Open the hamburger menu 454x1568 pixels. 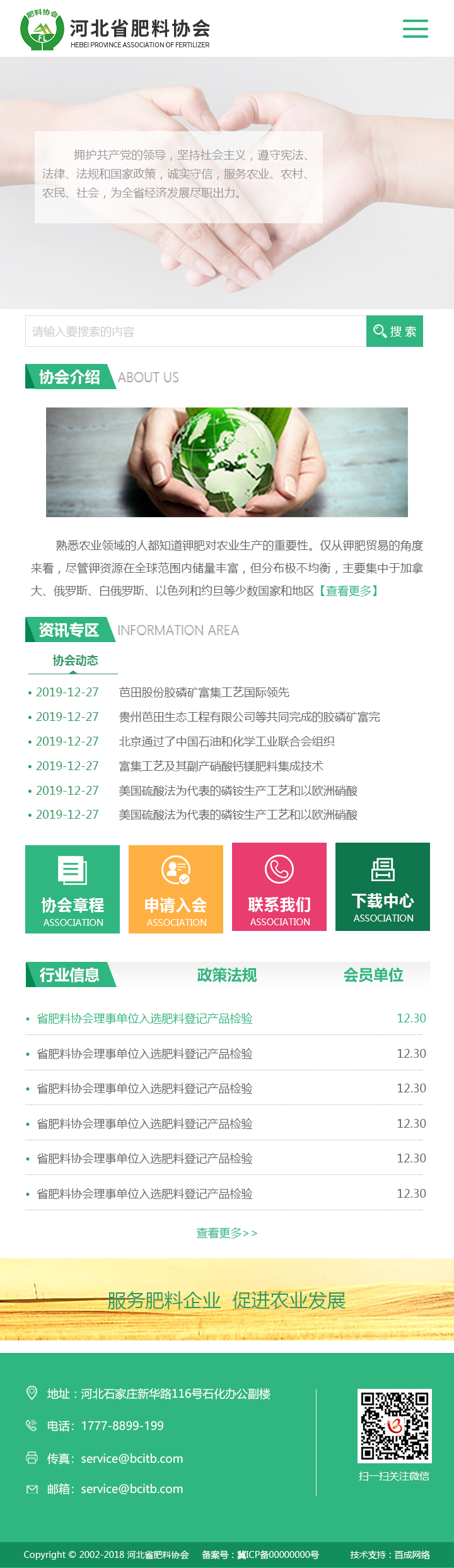click(x=415, y=28)
